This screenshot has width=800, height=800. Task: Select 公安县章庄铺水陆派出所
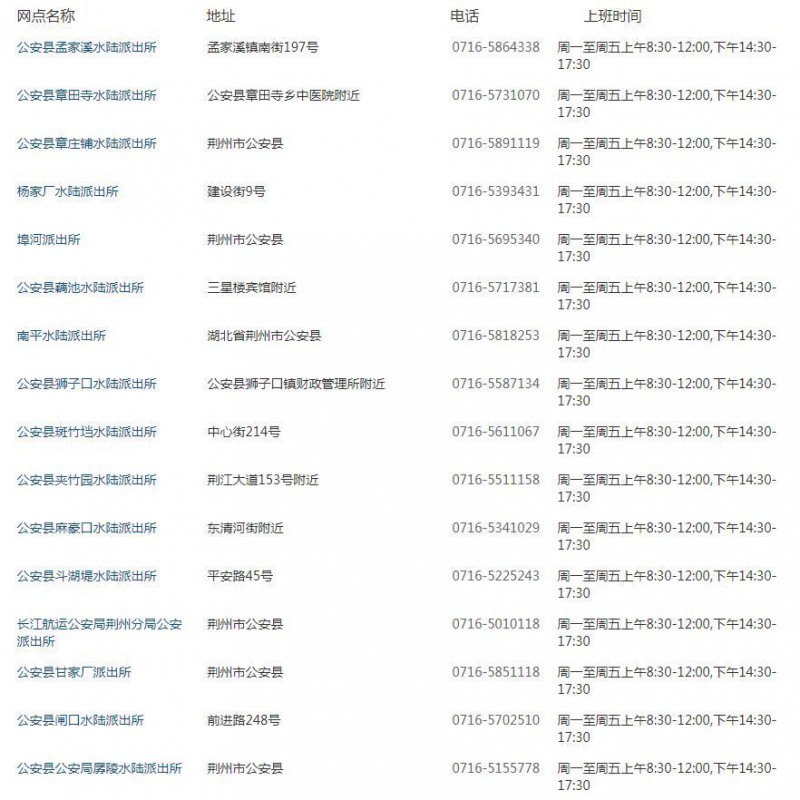point(87,143)
